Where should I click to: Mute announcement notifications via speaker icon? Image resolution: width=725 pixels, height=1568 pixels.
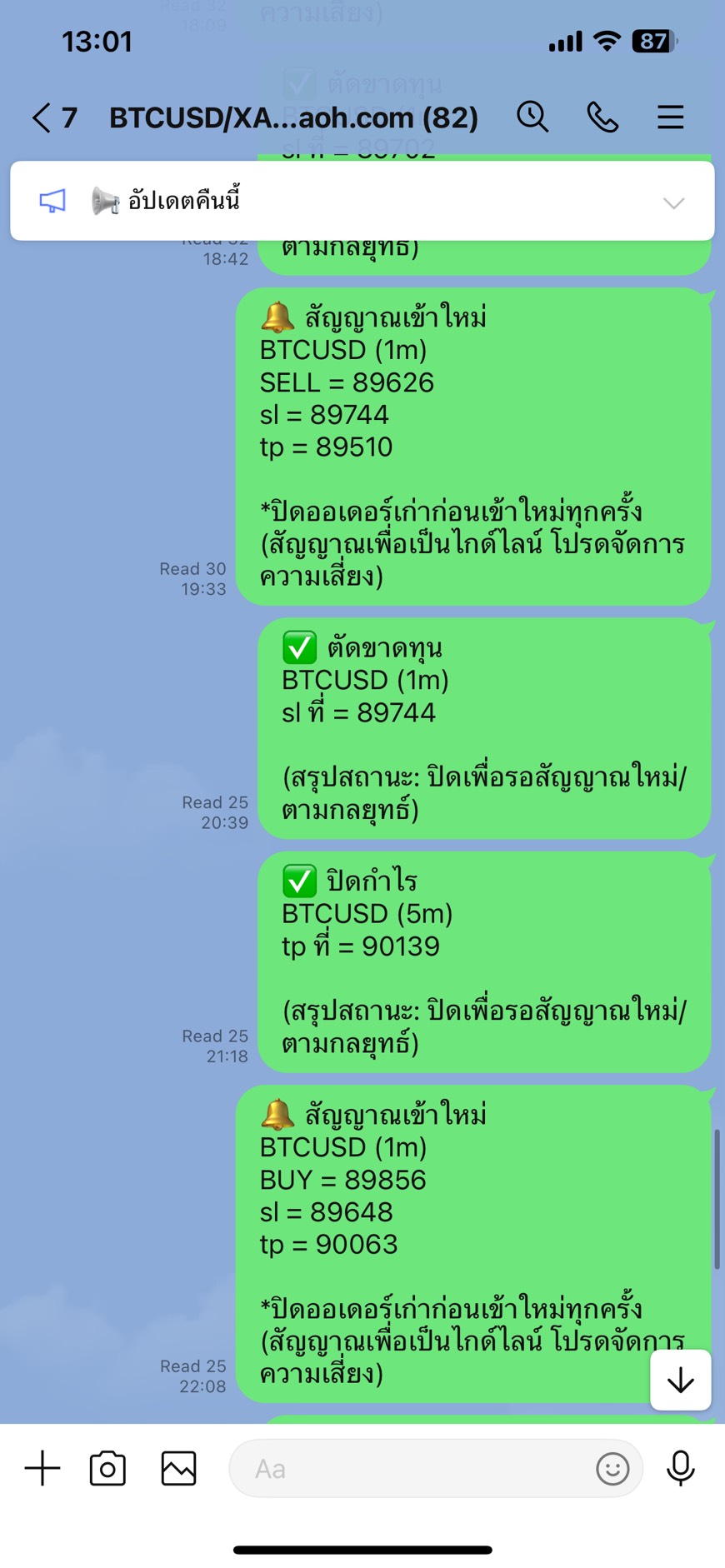(52, 200)
